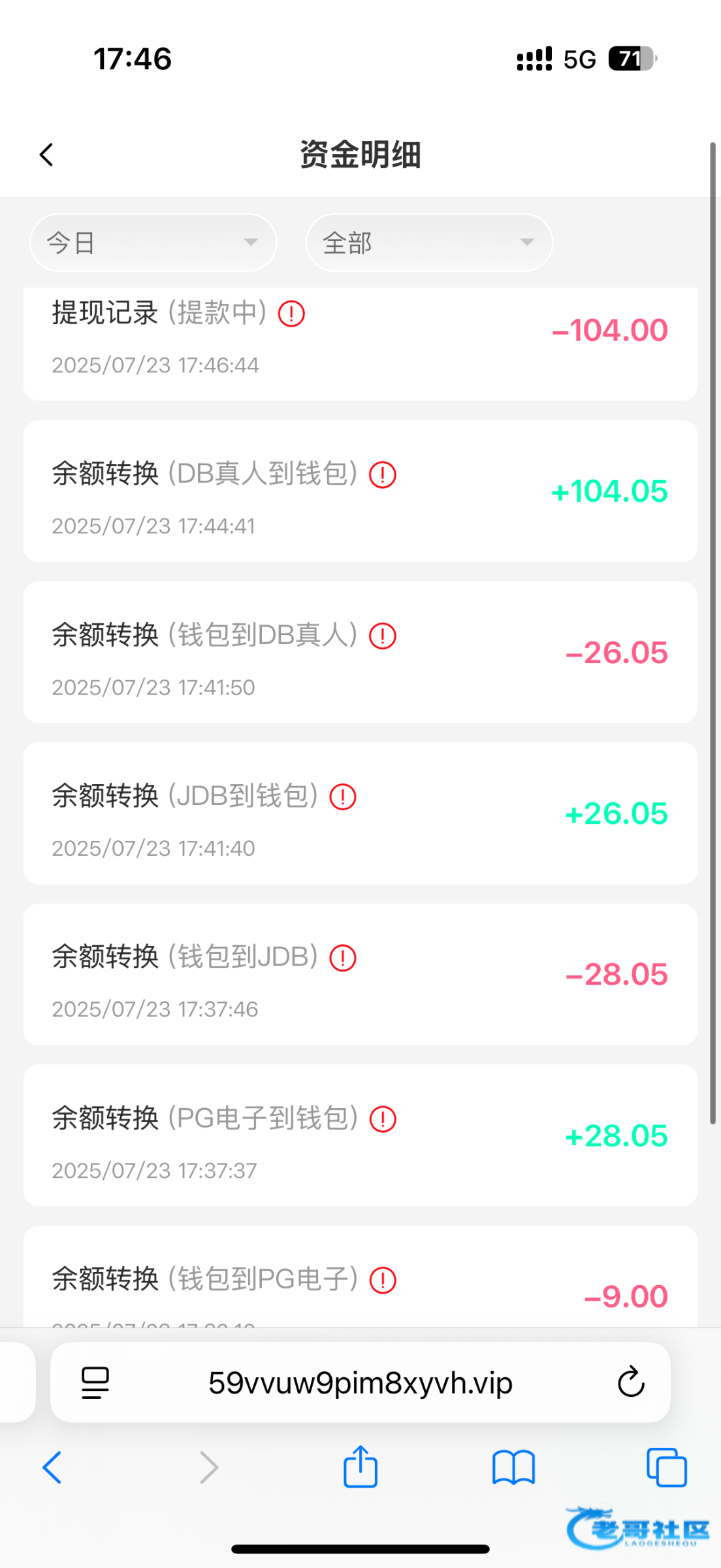Tap the info icon beside 钱包到PG电子

[383, 1280]
